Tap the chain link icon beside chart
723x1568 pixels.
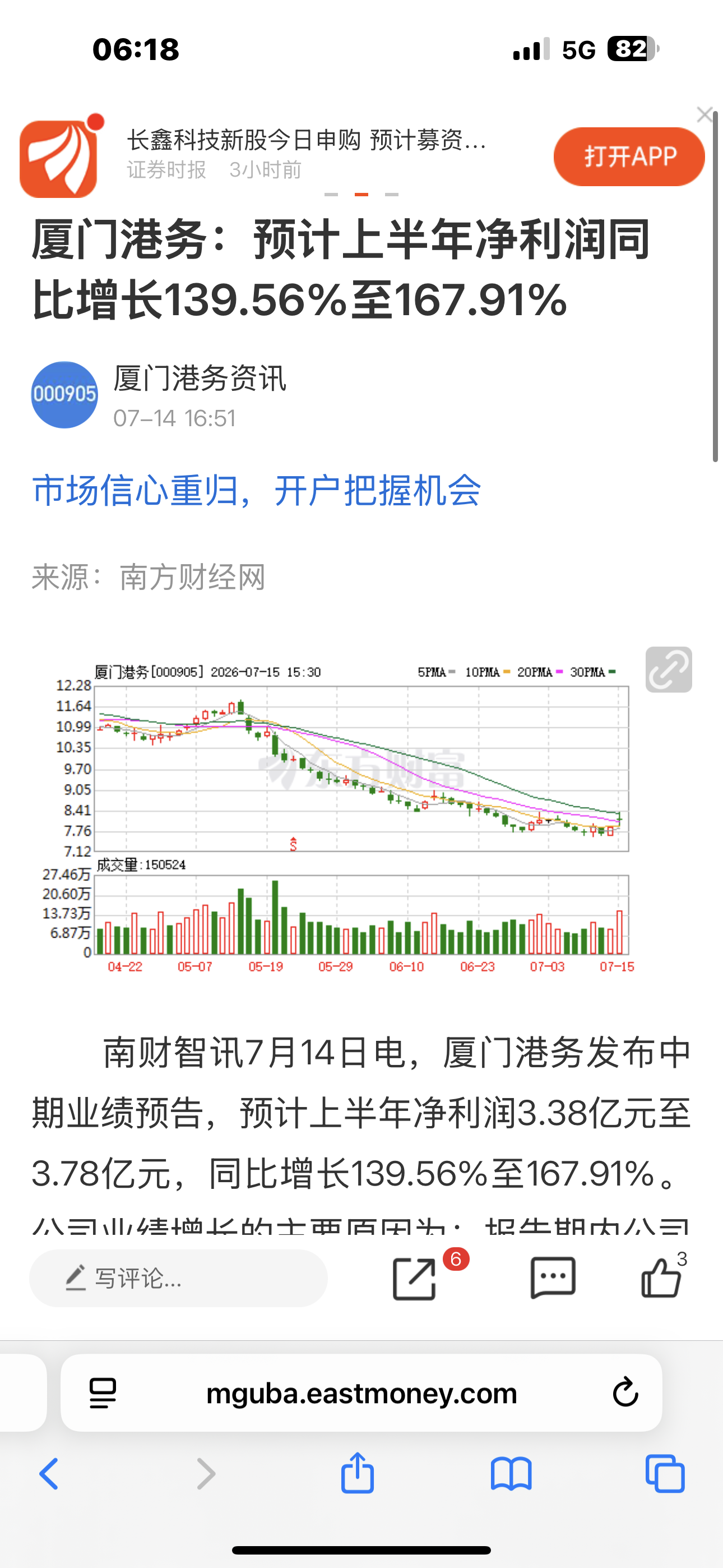(668, 670)
